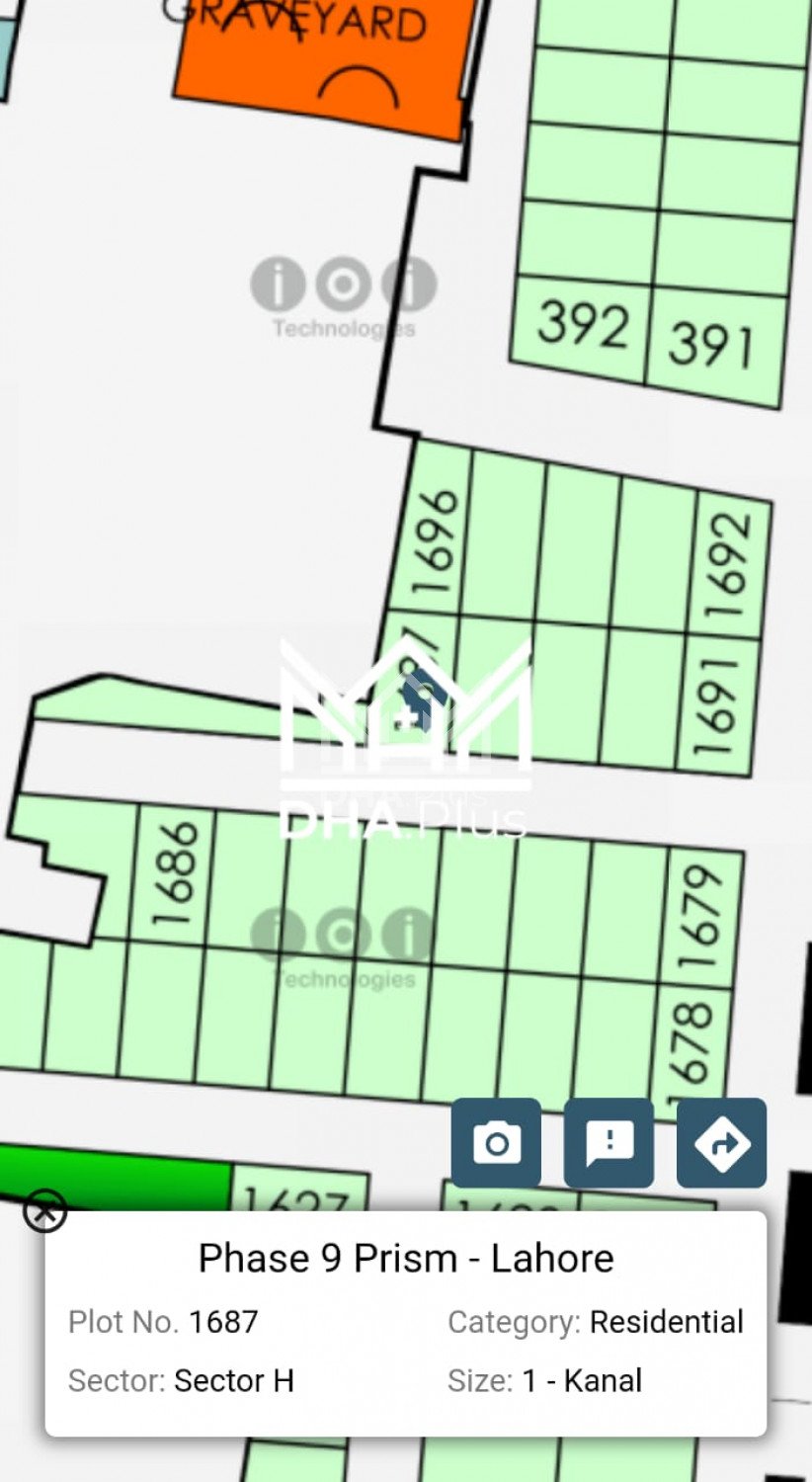Get directions to plot 1687

(721, 1143)
